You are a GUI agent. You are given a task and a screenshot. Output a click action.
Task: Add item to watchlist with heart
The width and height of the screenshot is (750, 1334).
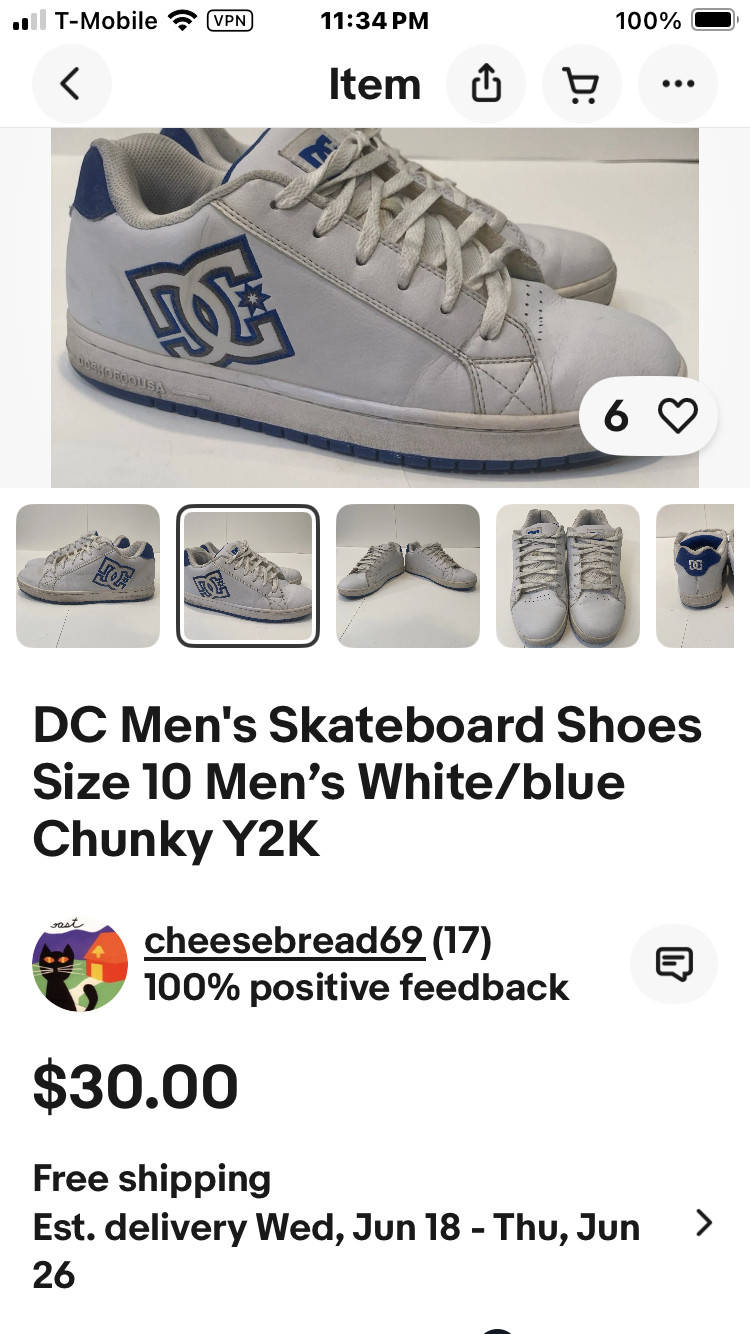678,416
